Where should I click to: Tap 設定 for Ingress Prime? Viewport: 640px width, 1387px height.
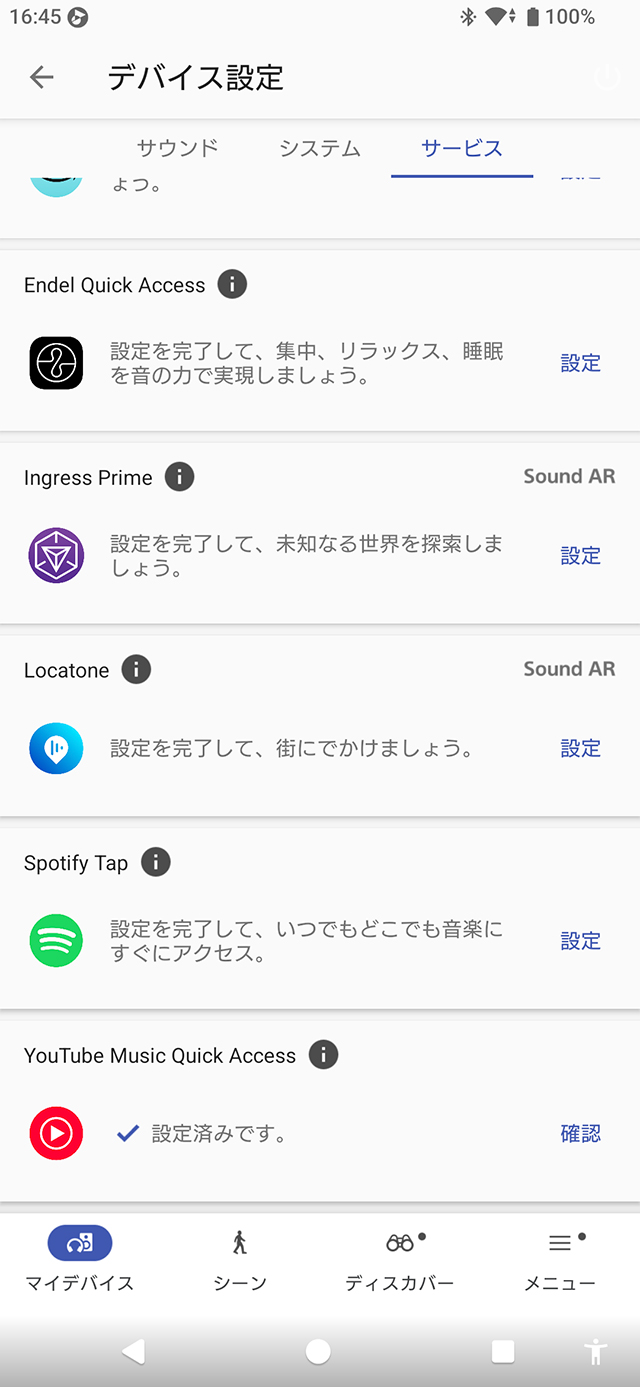(x=580, y=556)
